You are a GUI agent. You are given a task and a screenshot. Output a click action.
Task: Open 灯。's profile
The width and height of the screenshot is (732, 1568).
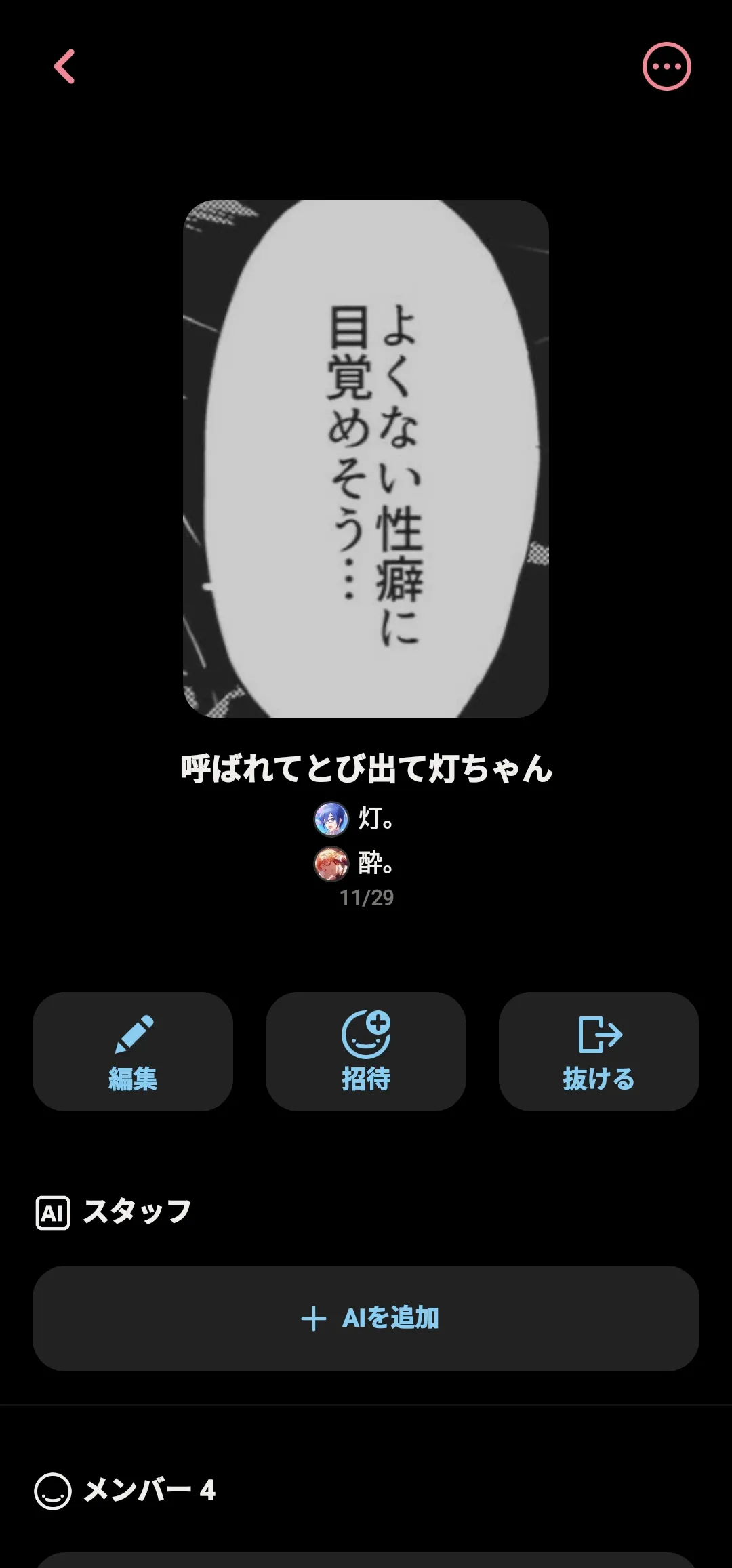point(354,819)
